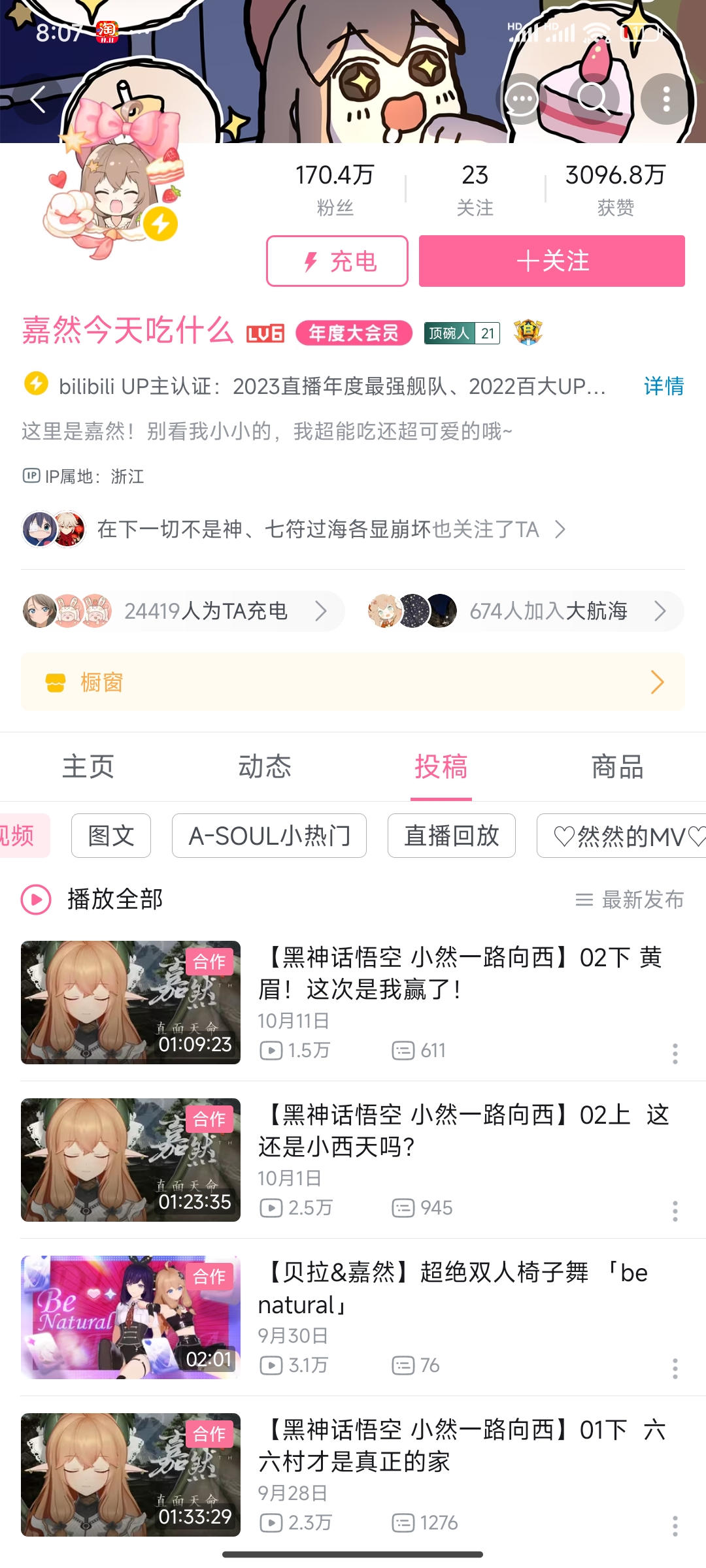Tap the 充电 button
The image size is (706, 1568).
click(x=337, y=261)
